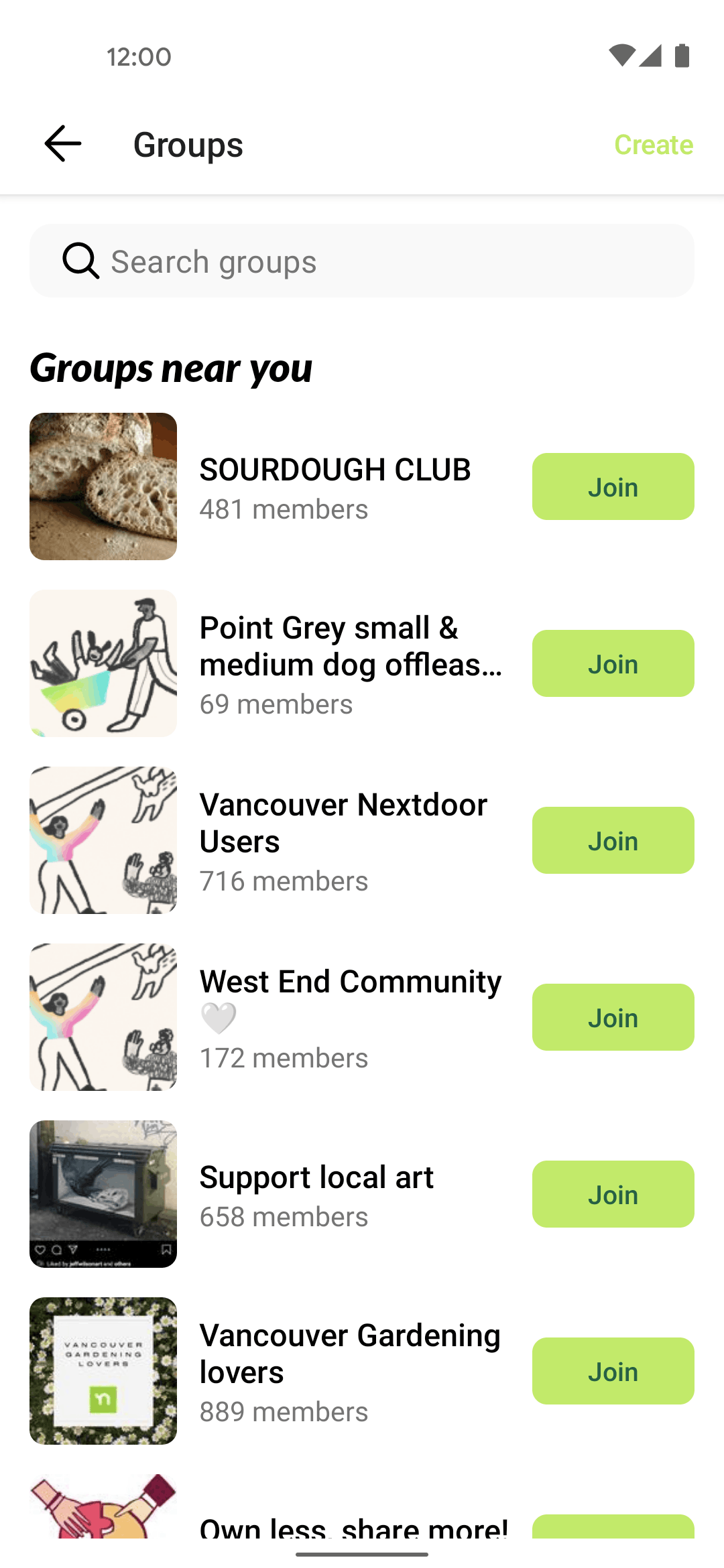View the West End Community group

(x=350, y=982)
